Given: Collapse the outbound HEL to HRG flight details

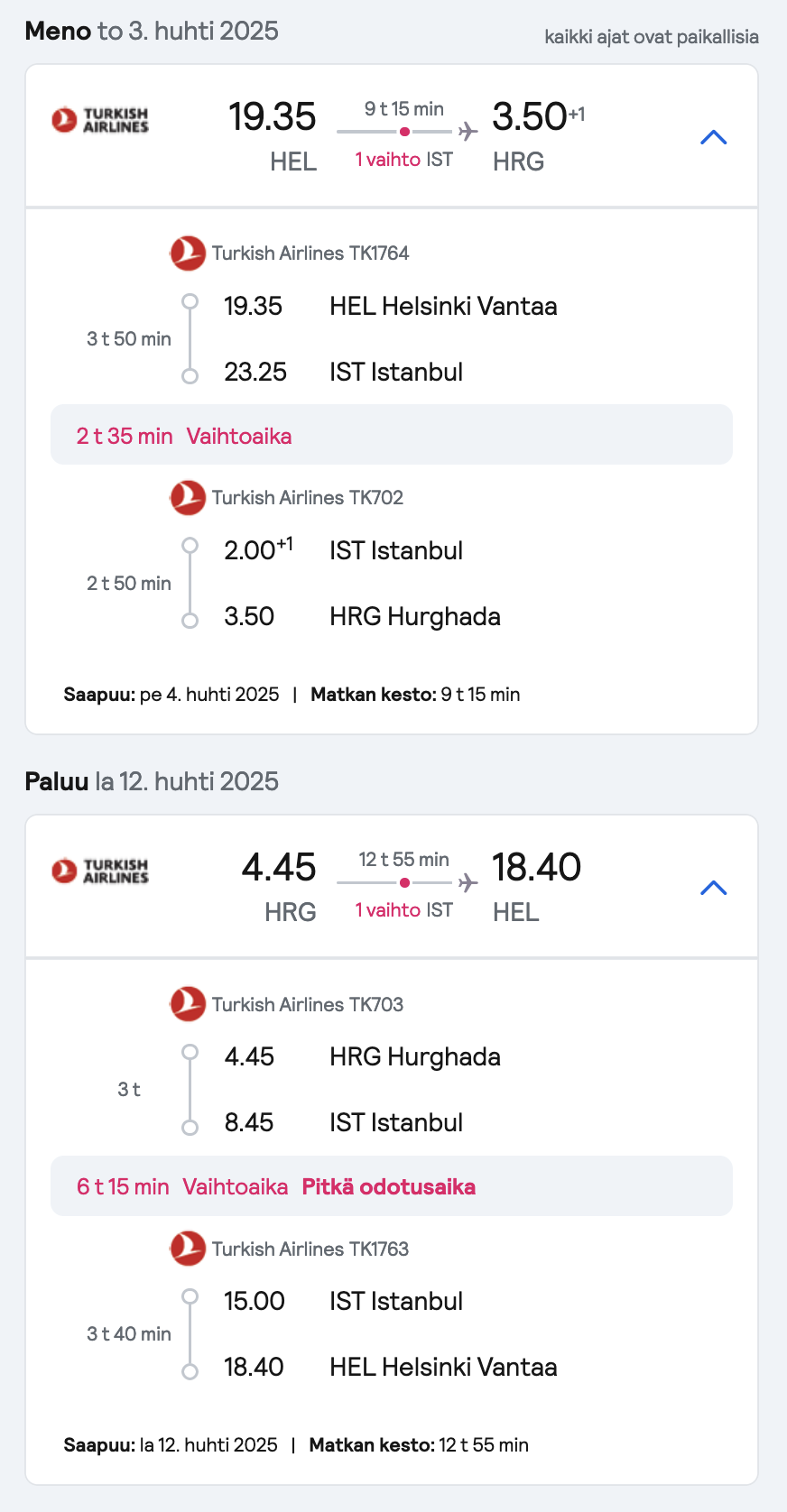Looking at the screenshot, I should point(713,137).
